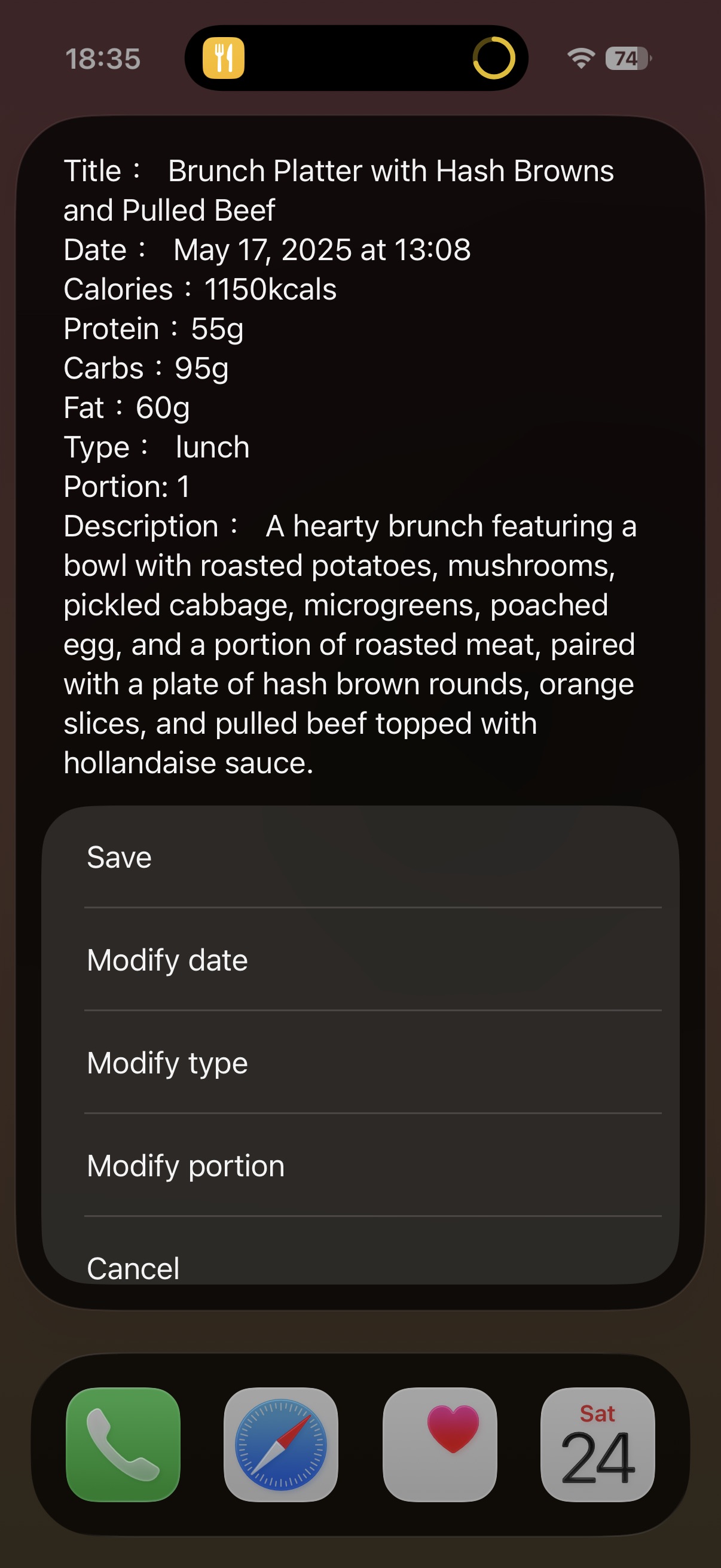Save the brunch platter meal entry
This screenshot has height=1568, width=721.
(360, 857)
